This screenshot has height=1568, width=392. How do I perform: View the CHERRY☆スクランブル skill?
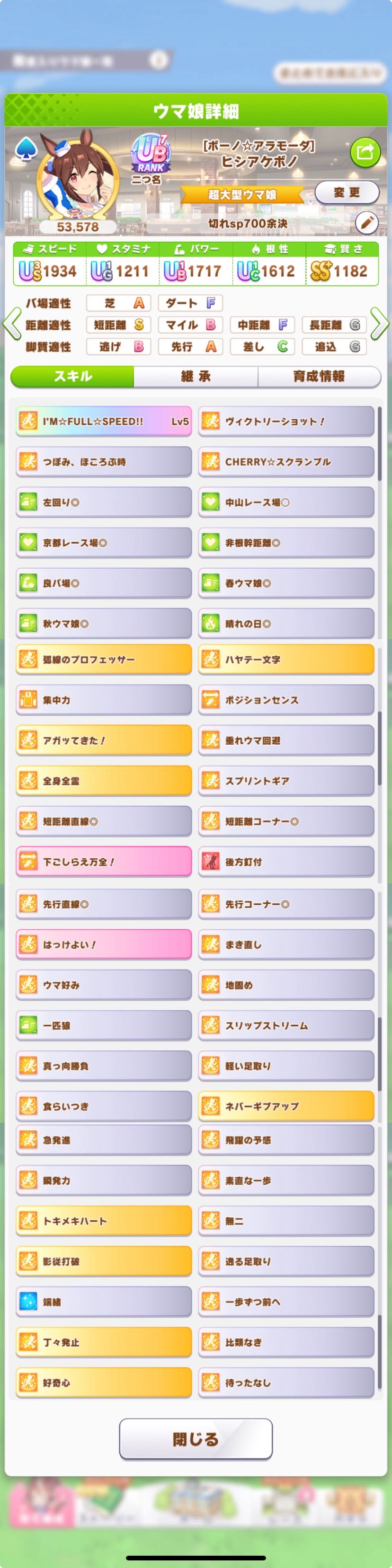[x=286, y=462]
